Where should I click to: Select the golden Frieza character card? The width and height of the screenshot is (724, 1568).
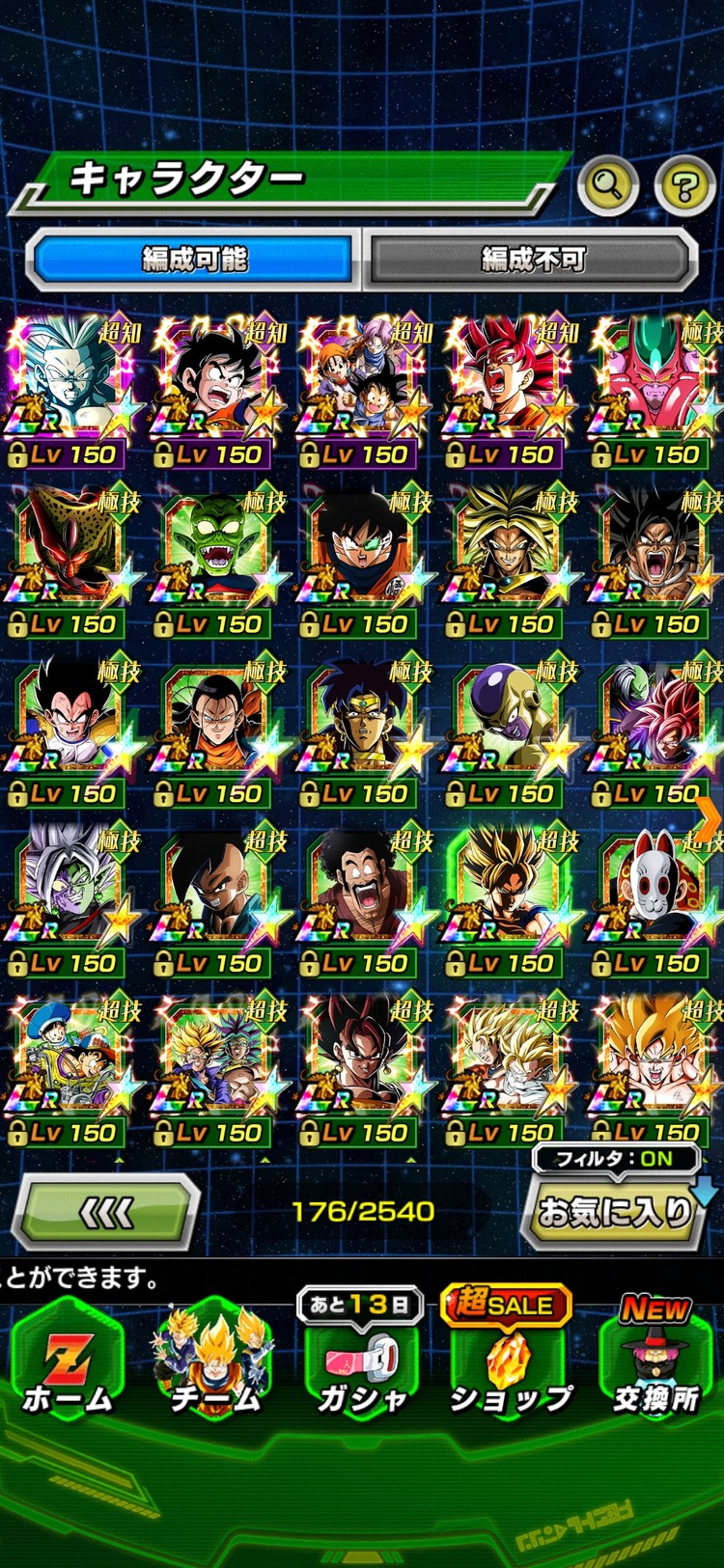[506, 729]
